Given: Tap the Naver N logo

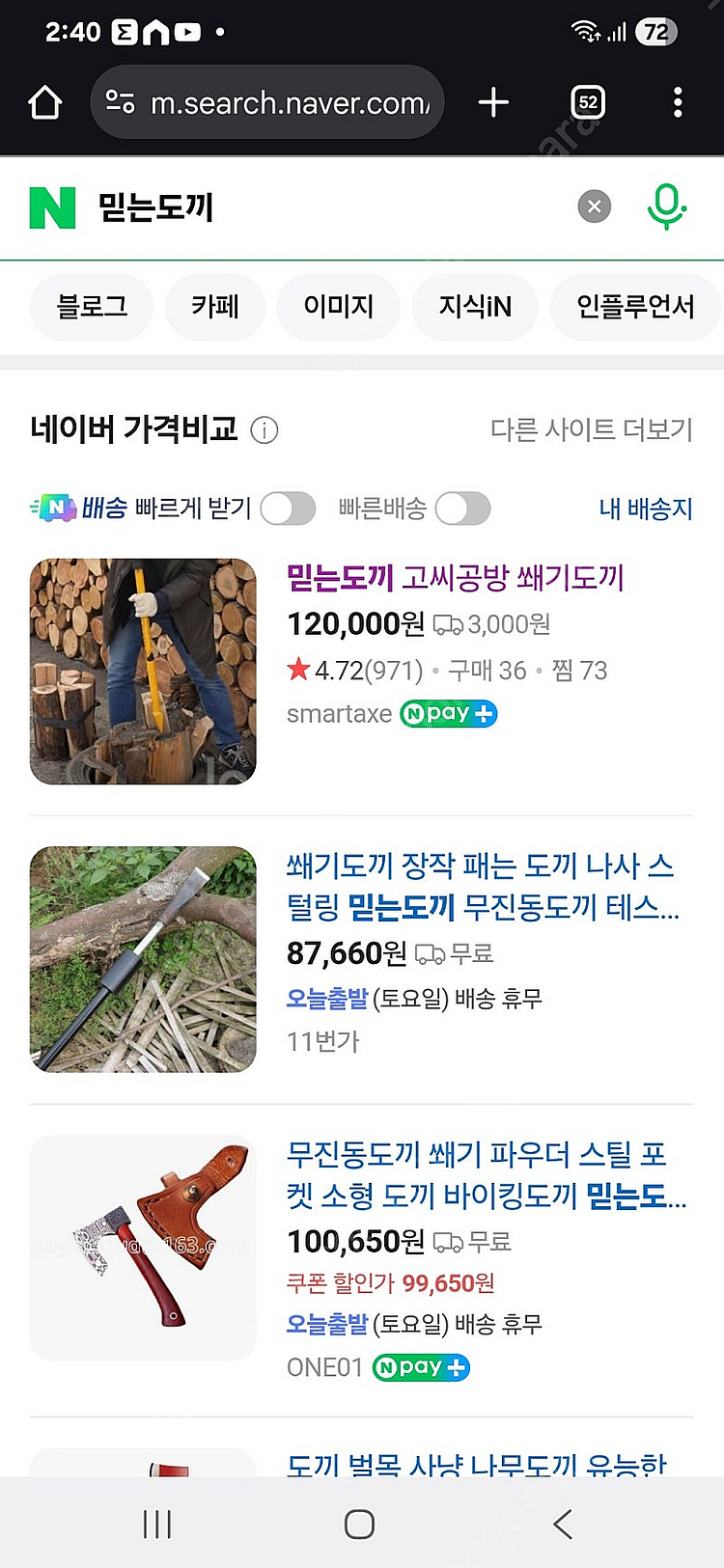Looking at the screenshot, I should 52,207.
